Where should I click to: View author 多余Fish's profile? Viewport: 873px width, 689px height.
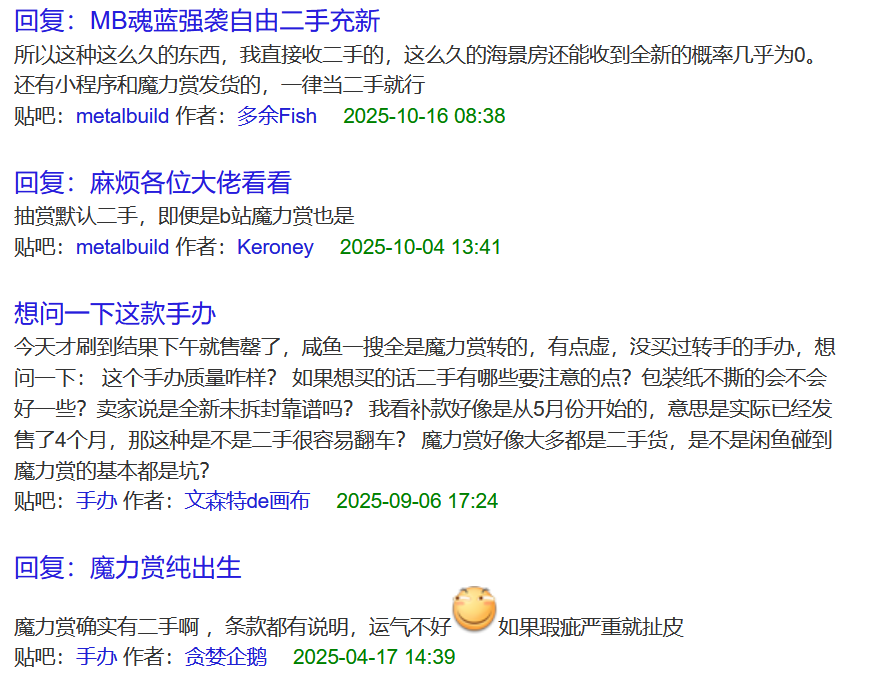pyautogui.click(x=276, y=116)
